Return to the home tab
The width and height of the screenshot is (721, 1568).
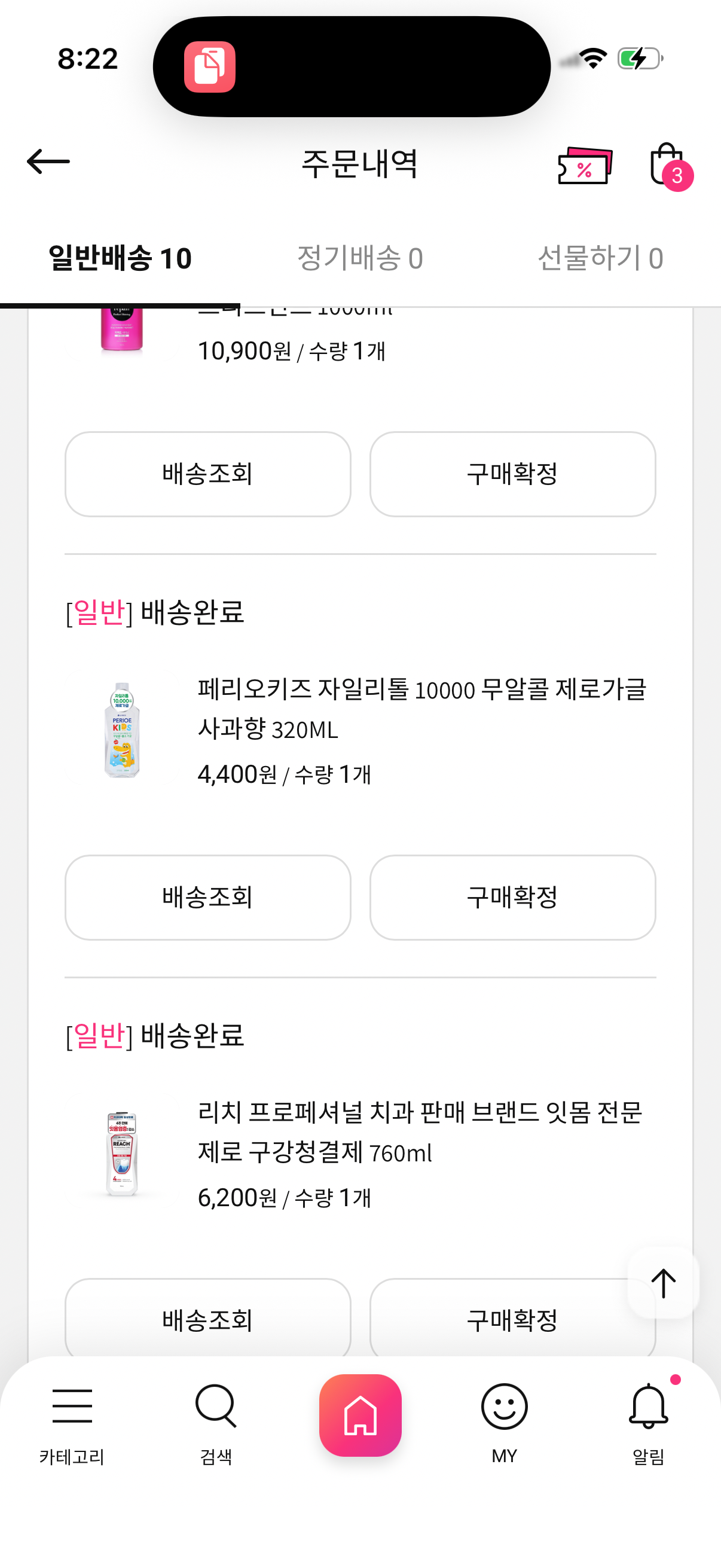point(360,1415)
